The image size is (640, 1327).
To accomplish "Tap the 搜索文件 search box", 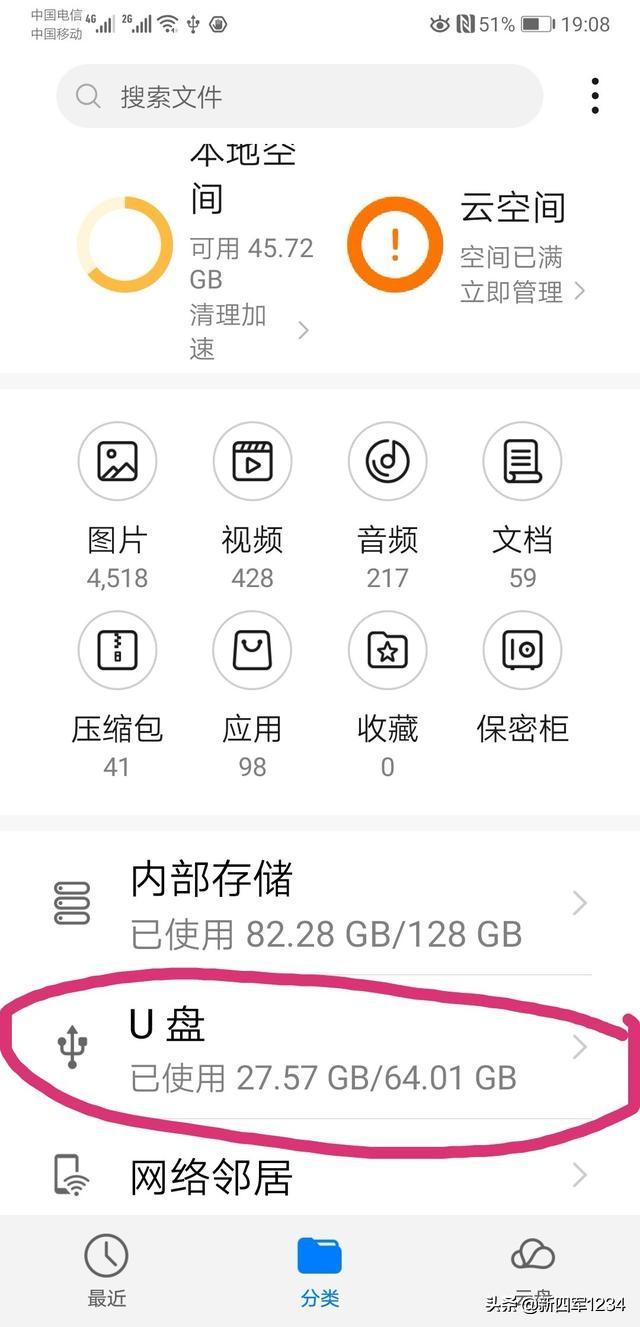I will (300, 96).
